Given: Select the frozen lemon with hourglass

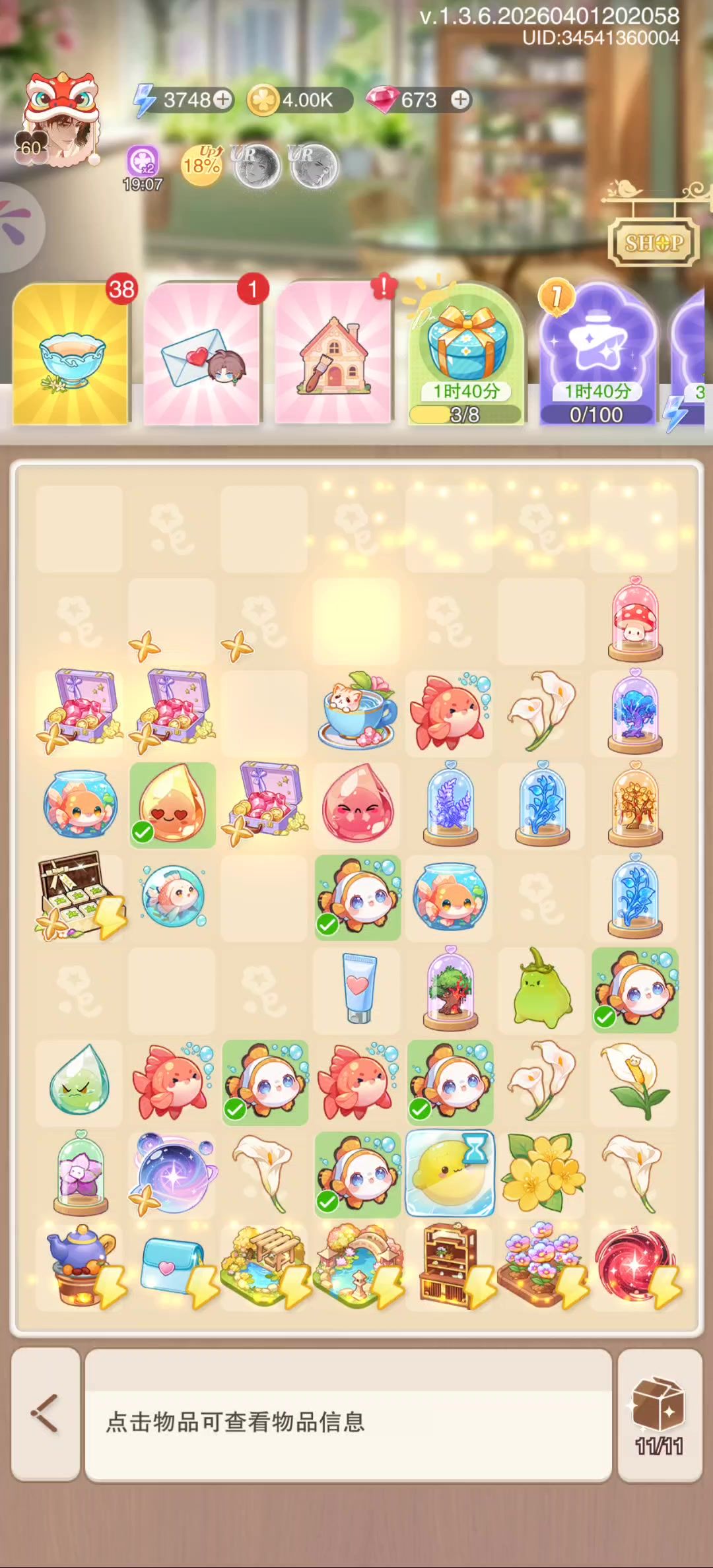Looking at the screenshot, I should pos(450,1174).
